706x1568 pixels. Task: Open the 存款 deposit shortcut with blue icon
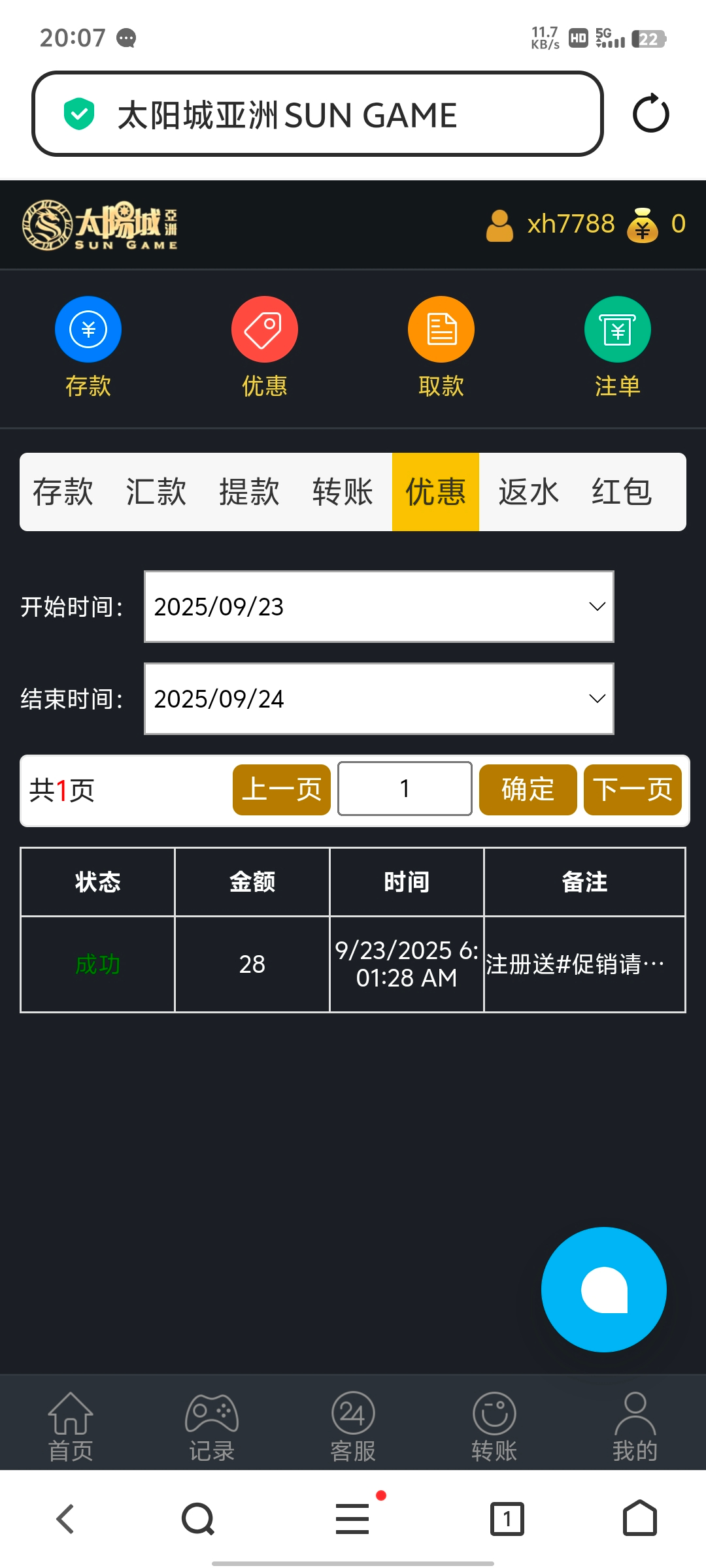(x=88, y=329)
